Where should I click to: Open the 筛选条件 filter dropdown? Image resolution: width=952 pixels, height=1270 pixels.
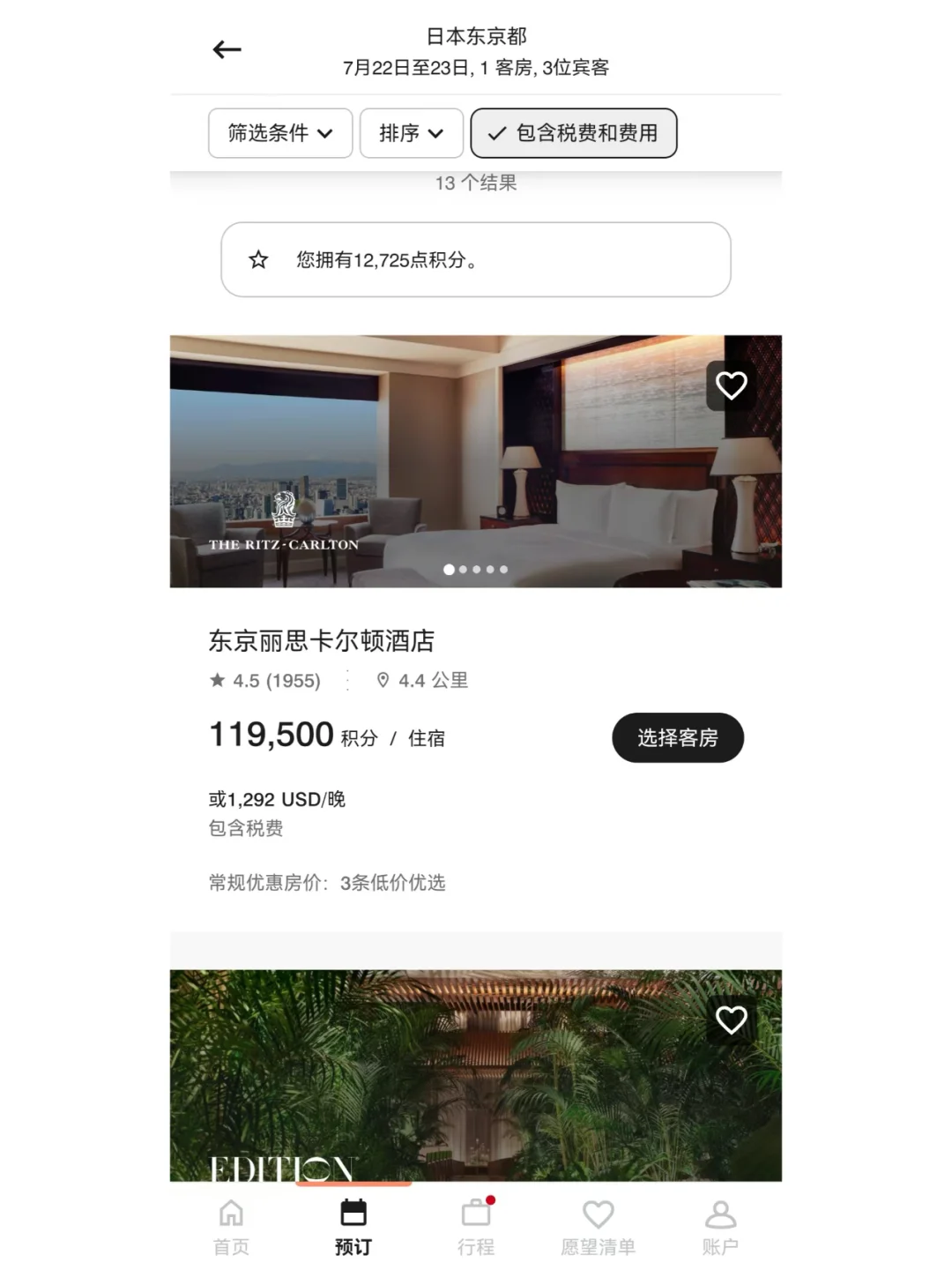[280, 133]
